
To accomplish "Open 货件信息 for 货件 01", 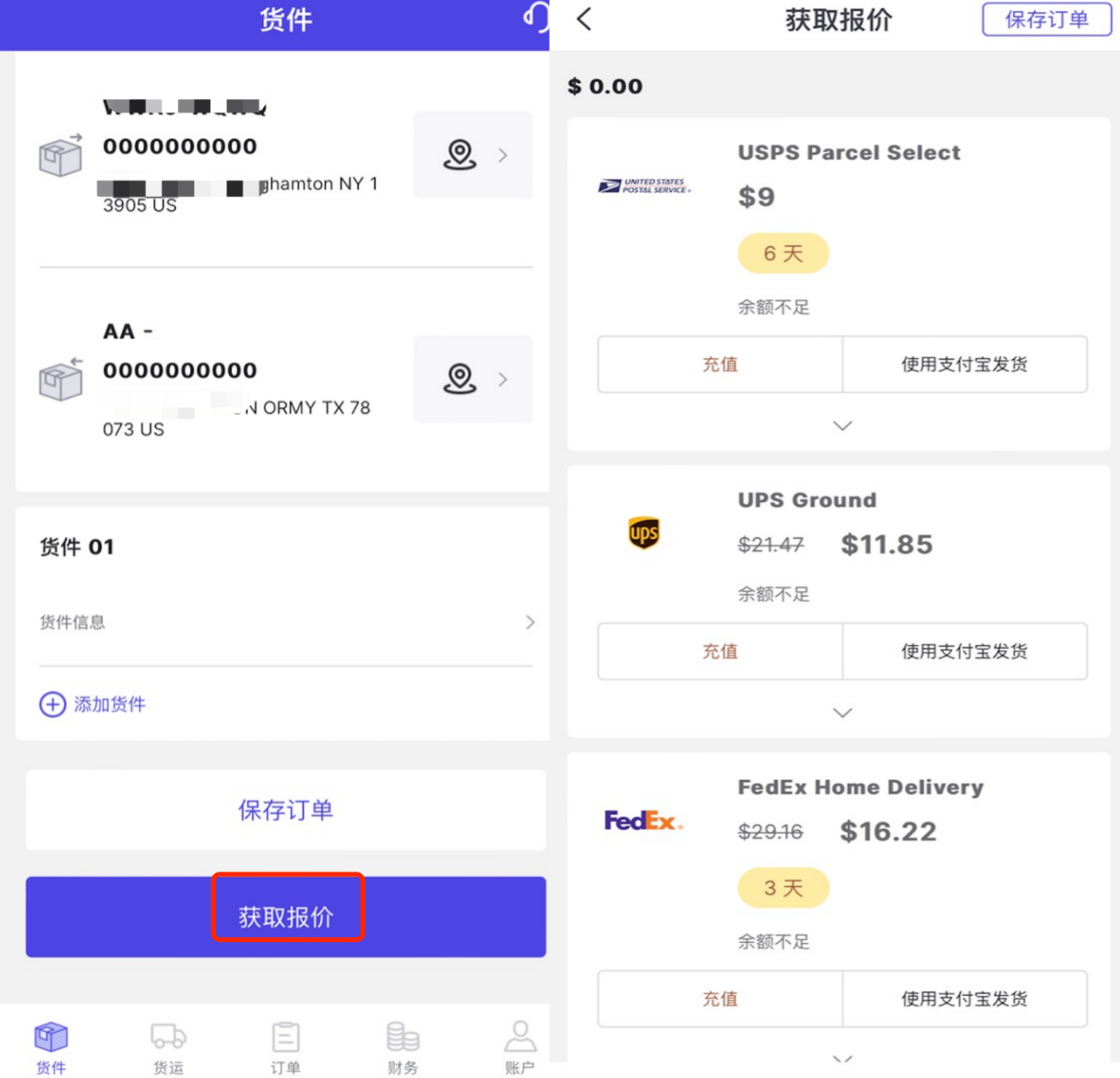I will point(286,622).
